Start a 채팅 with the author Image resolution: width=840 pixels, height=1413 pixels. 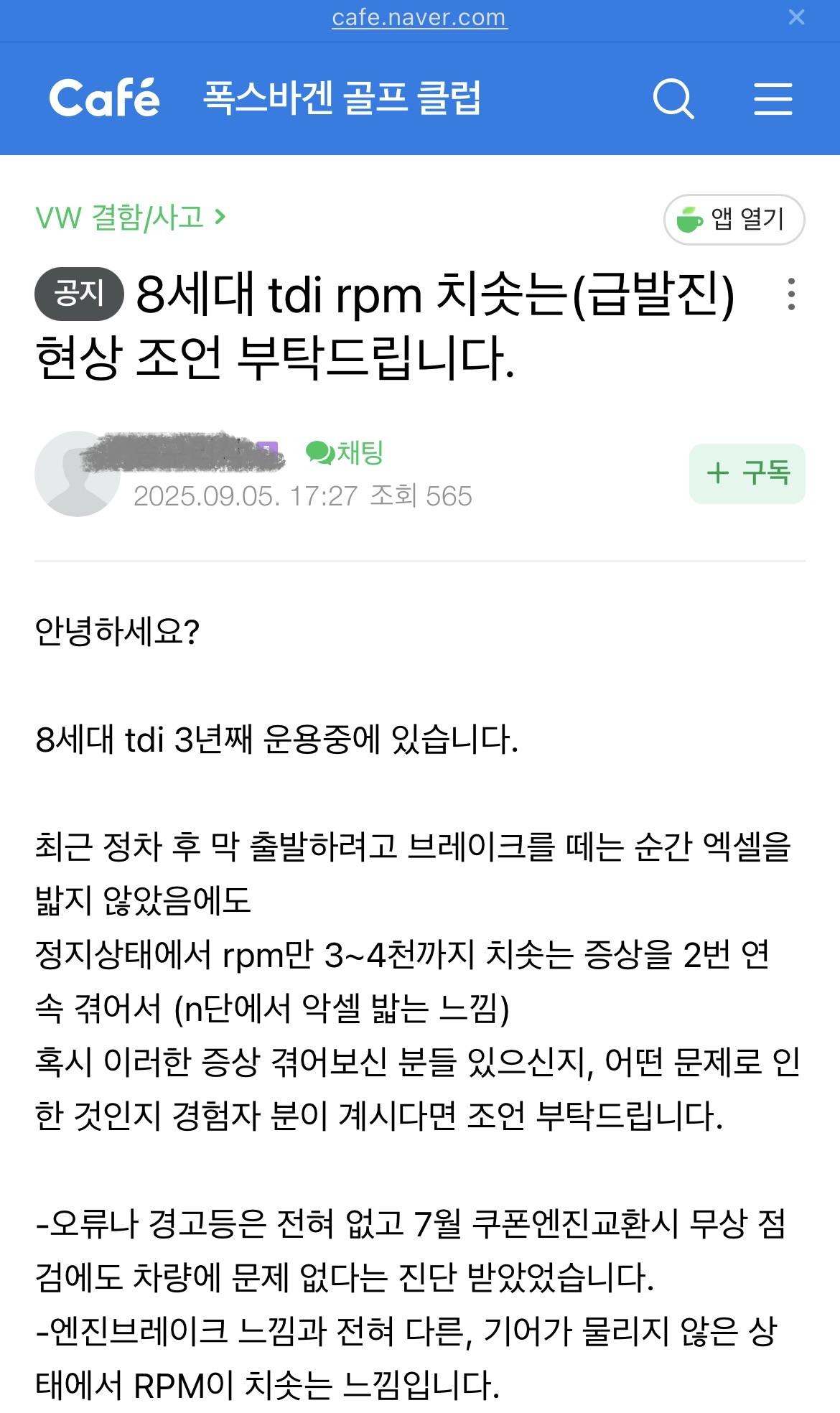pos(345,452)
